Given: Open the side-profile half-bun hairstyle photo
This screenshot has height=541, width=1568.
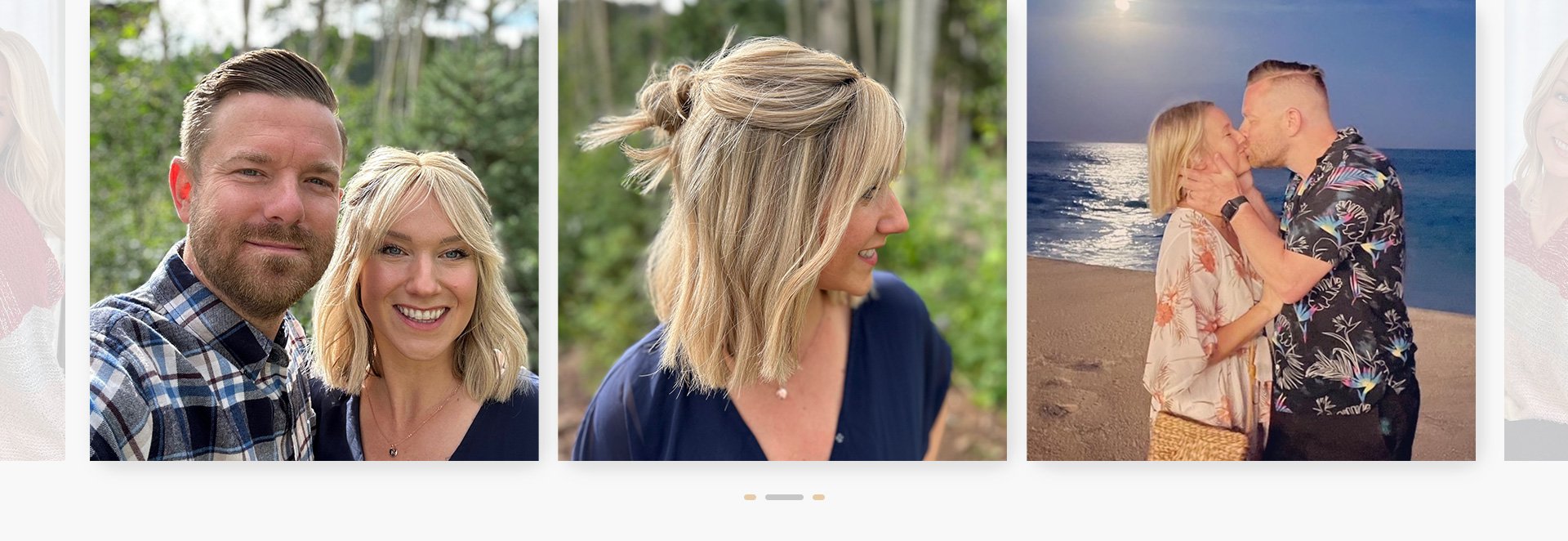Looking at the screenshot, I should pyautogui.click(x=782, y=230).
